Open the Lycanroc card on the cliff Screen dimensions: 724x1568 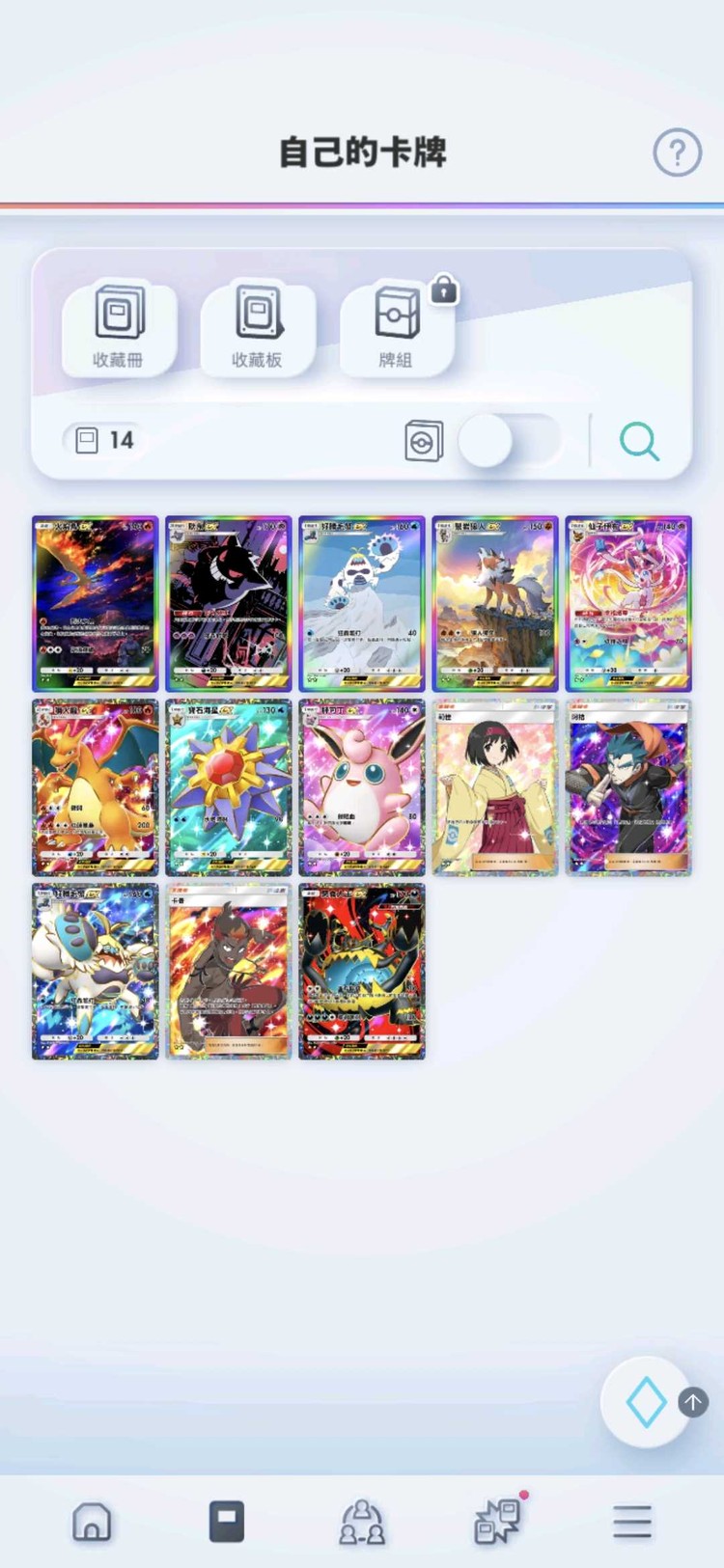(x=494, y=603)
